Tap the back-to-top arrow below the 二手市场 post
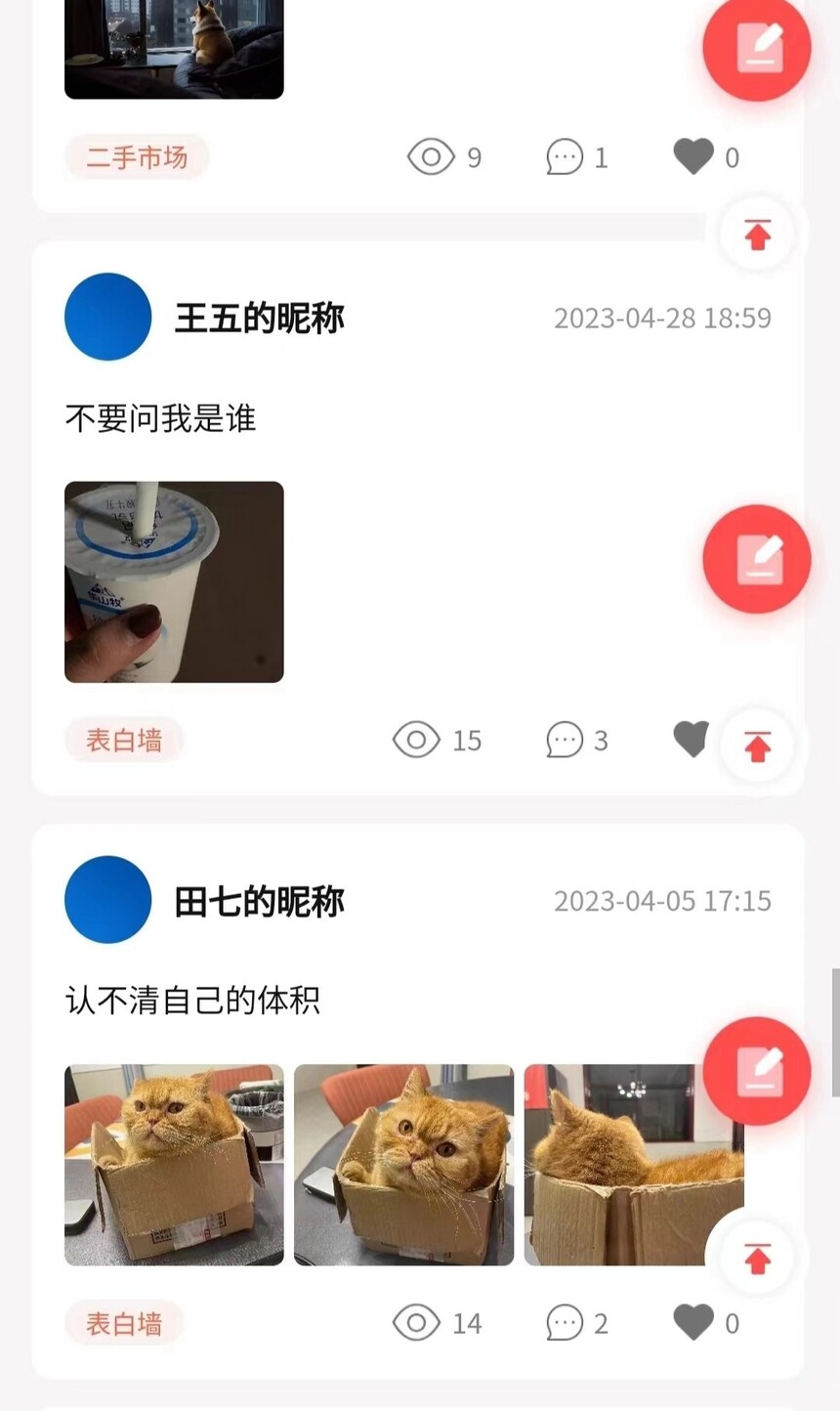The image size is (840, 1411). click(x=757, y=235)
